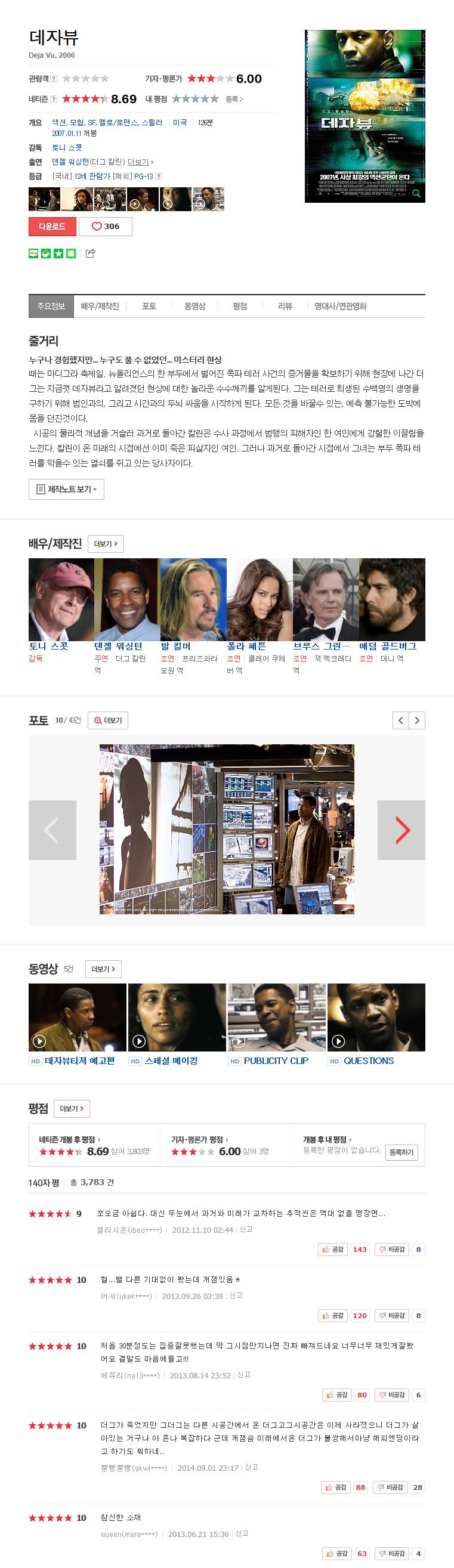View actor 덴젤 워싱턴's profile
The image size is (454, 1568).
click(118, 646)
